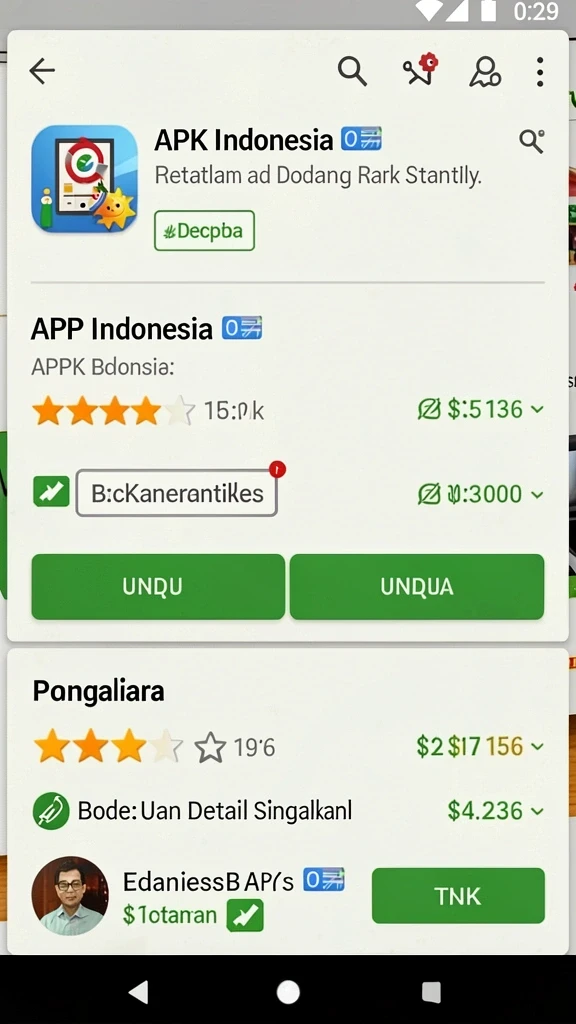576x1024 pixels.
Task: Open the recent apps square button
Action: pyautogui.click(x=431, y=992)
